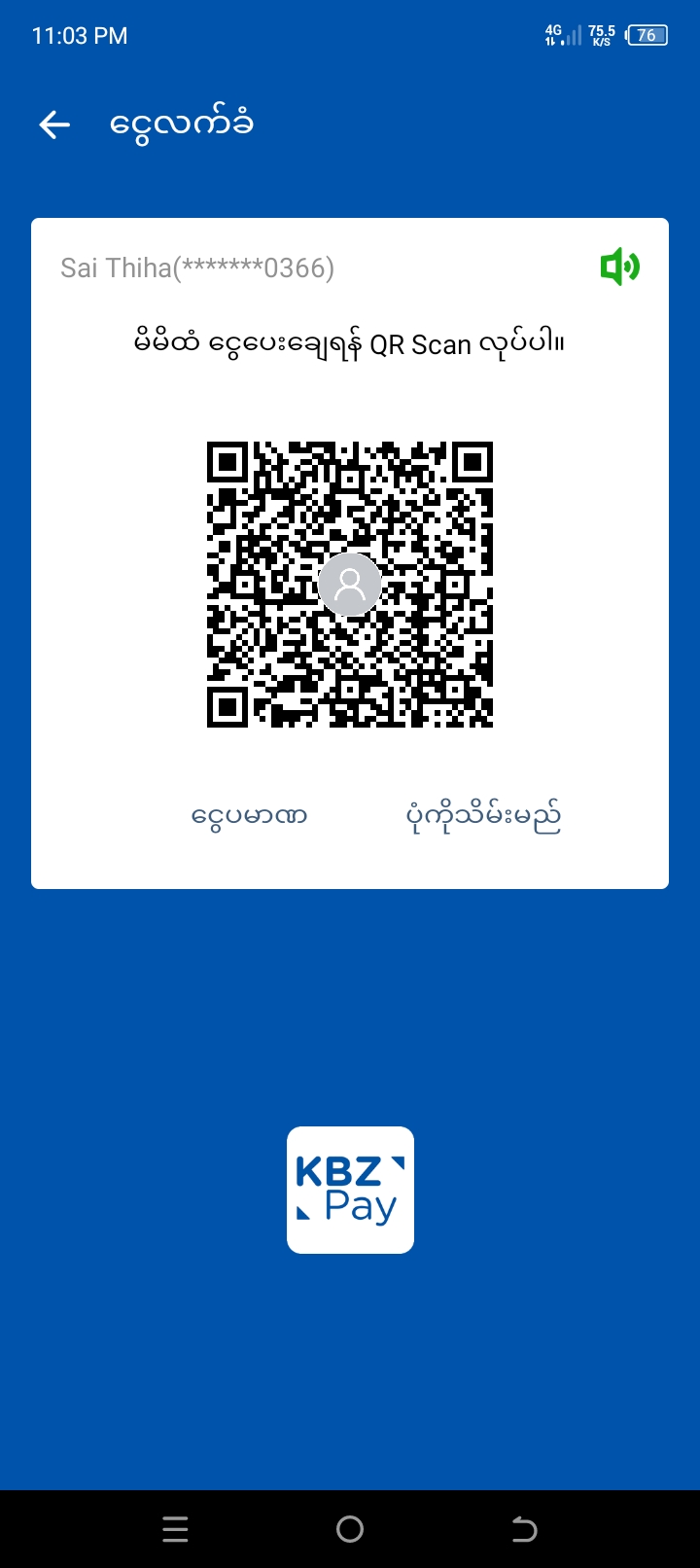Go to the home screen
Screen dimensions: 700x1568
tap(350, 1529)
